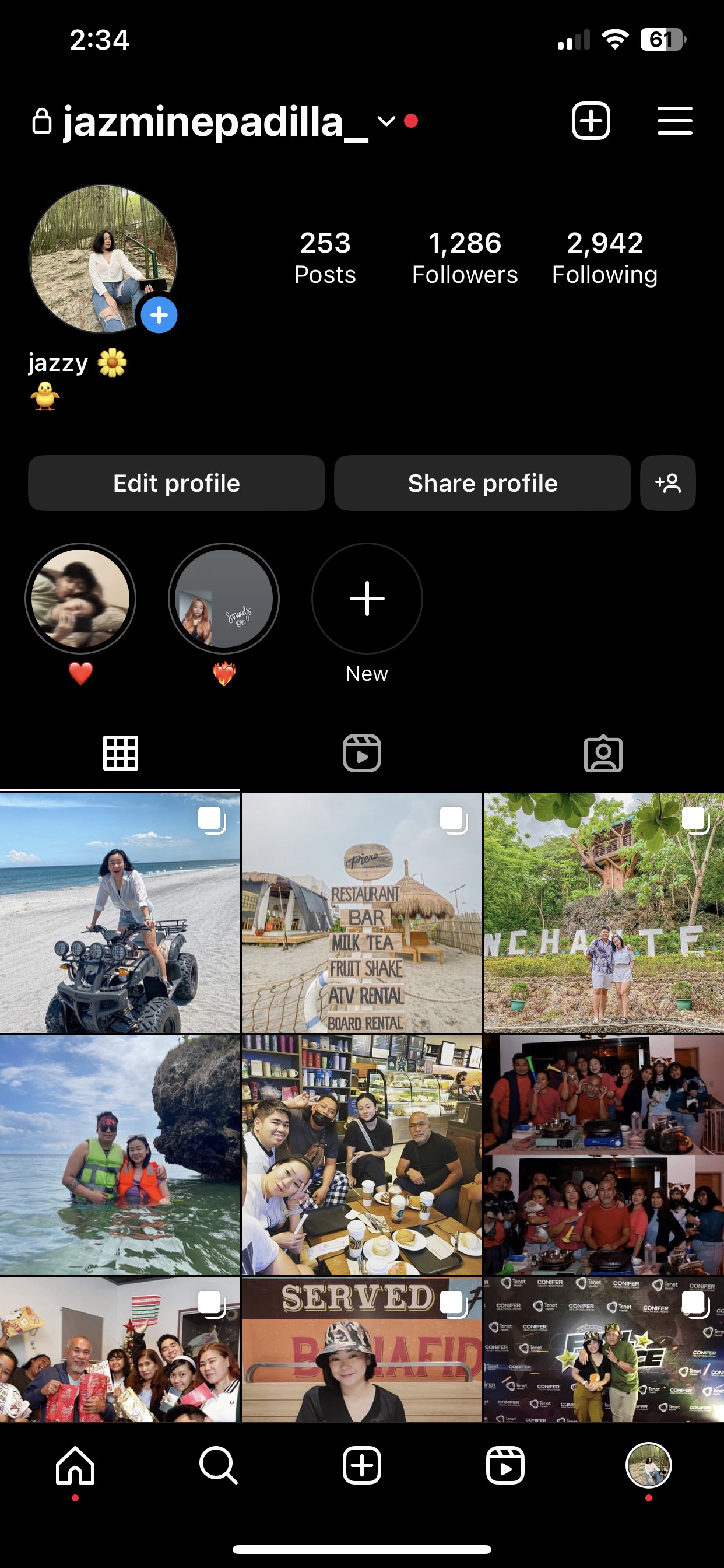Open the Search tab in the bottom bar
The image size is (724, 1568).
pos(219,1466)
